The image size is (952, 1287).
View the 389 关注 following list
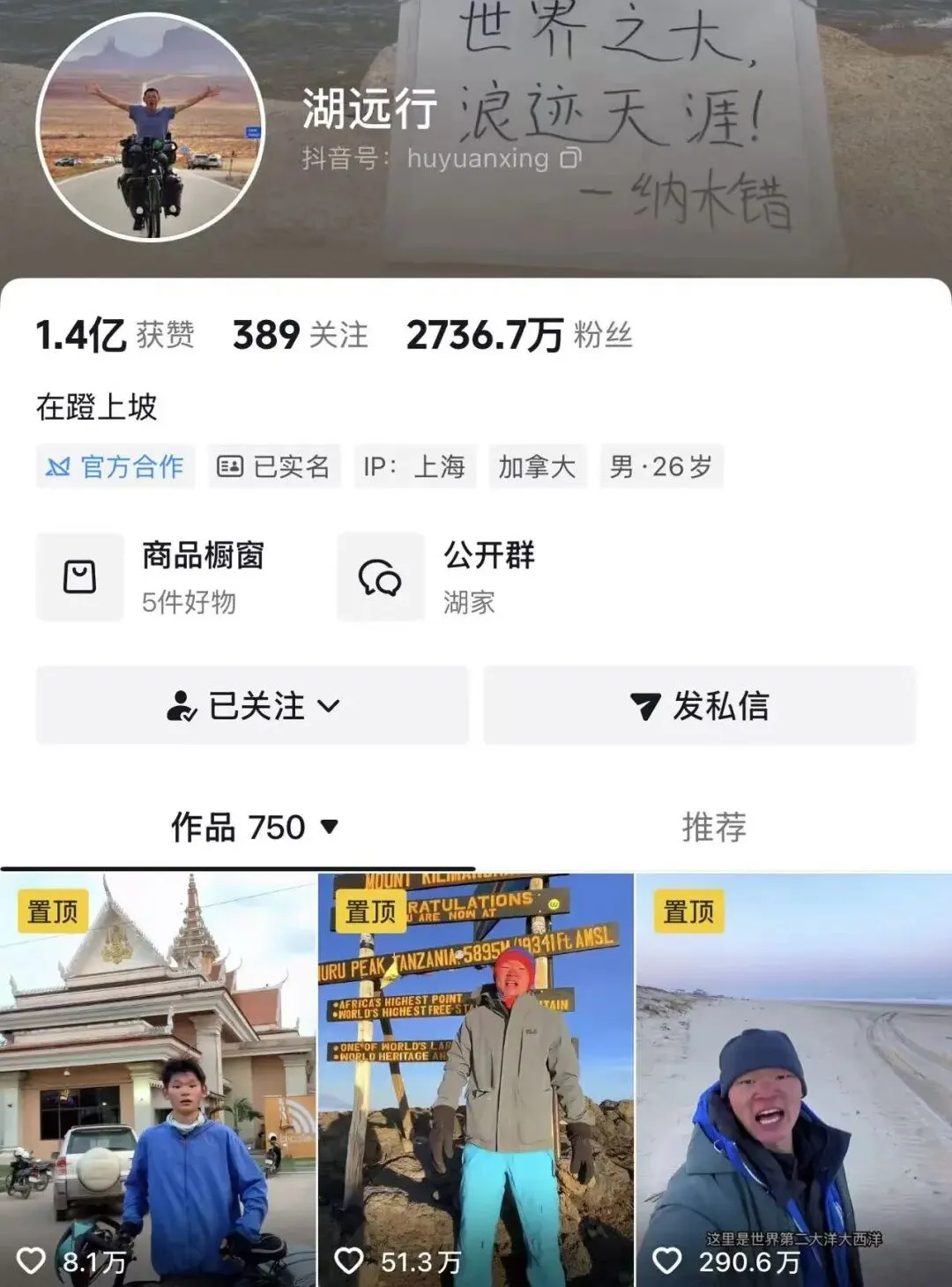(x=300, y=336)
